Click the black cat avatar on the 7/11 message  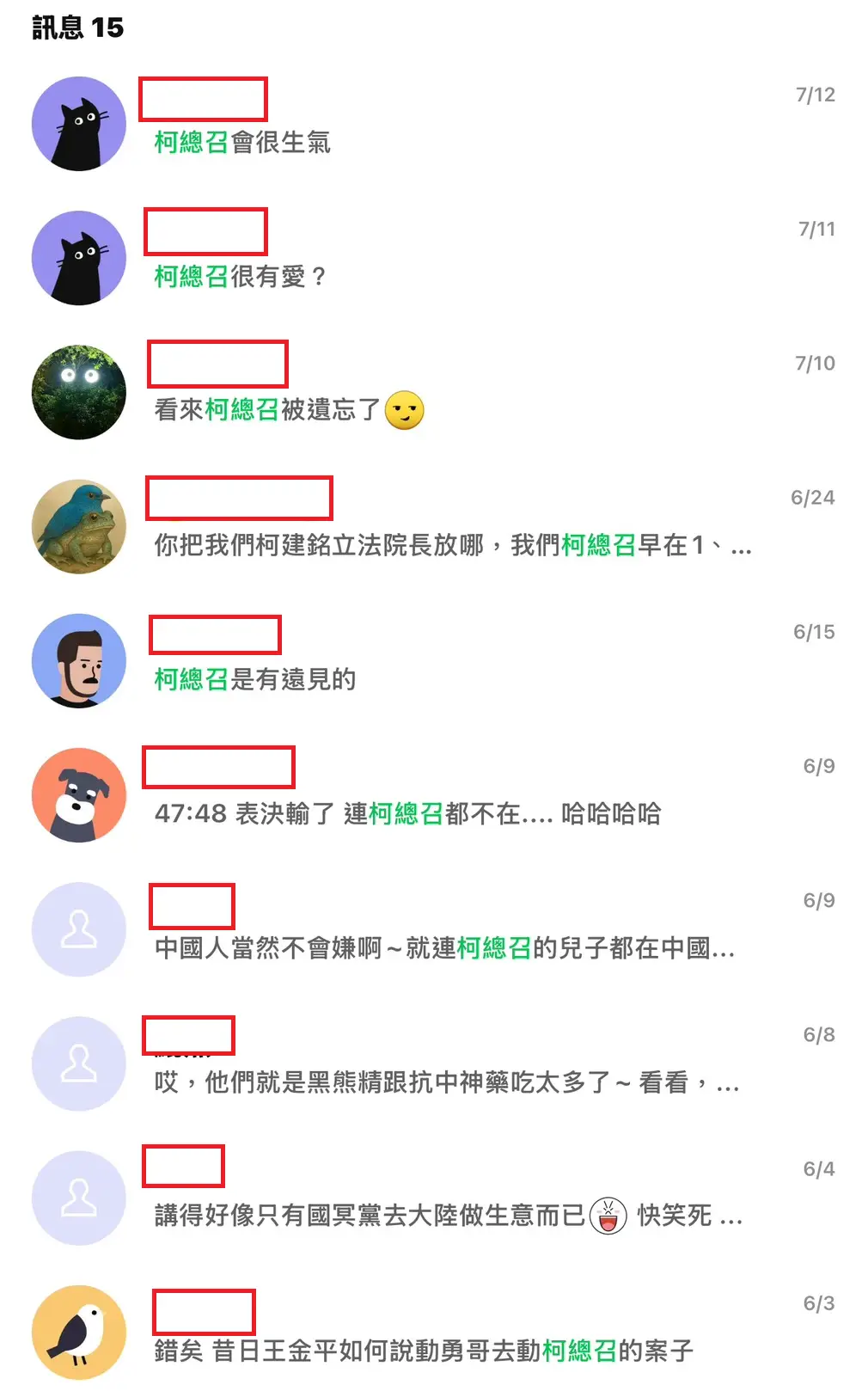(78, 257)
